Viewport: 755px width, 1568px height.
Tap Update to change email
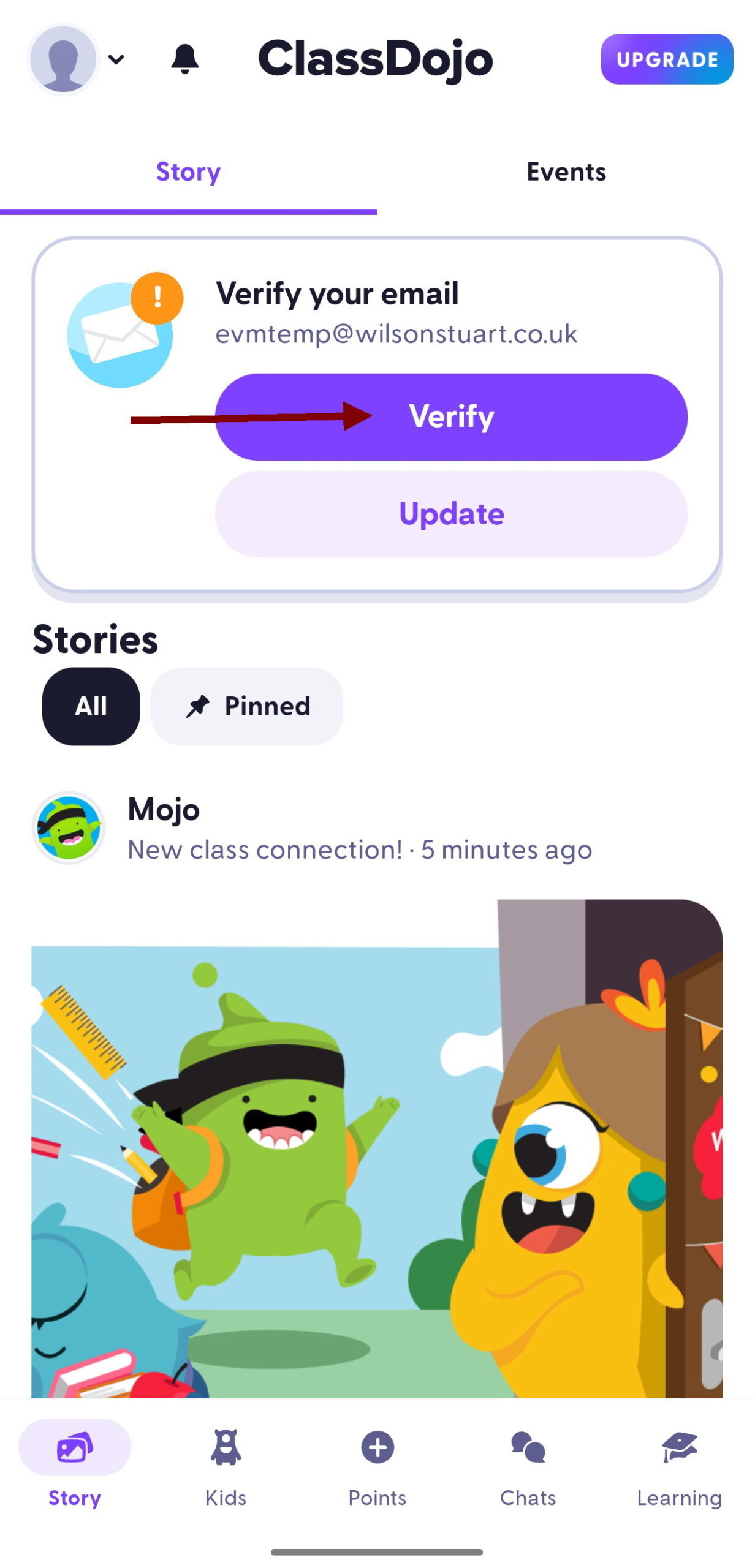[451, 514]
